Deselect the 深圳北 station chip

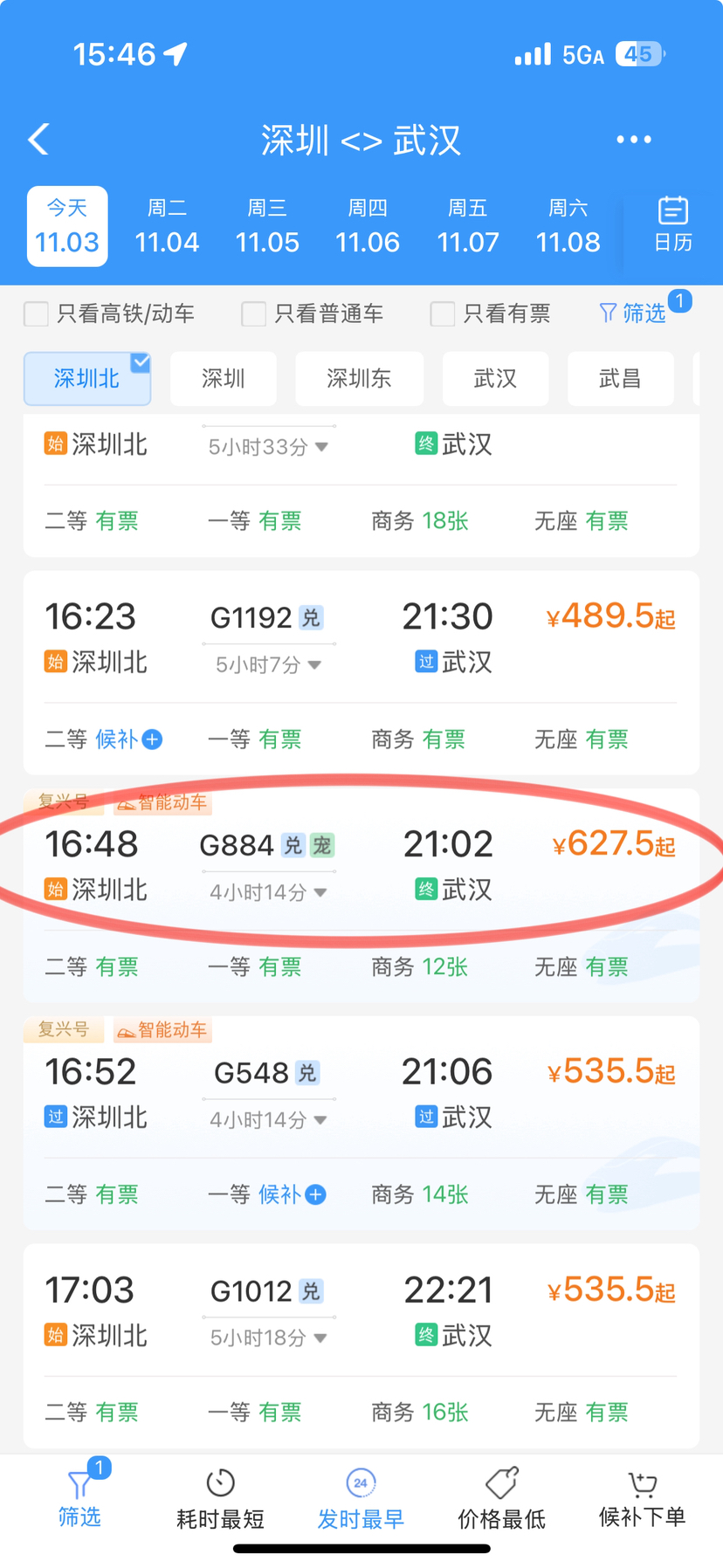86,379
